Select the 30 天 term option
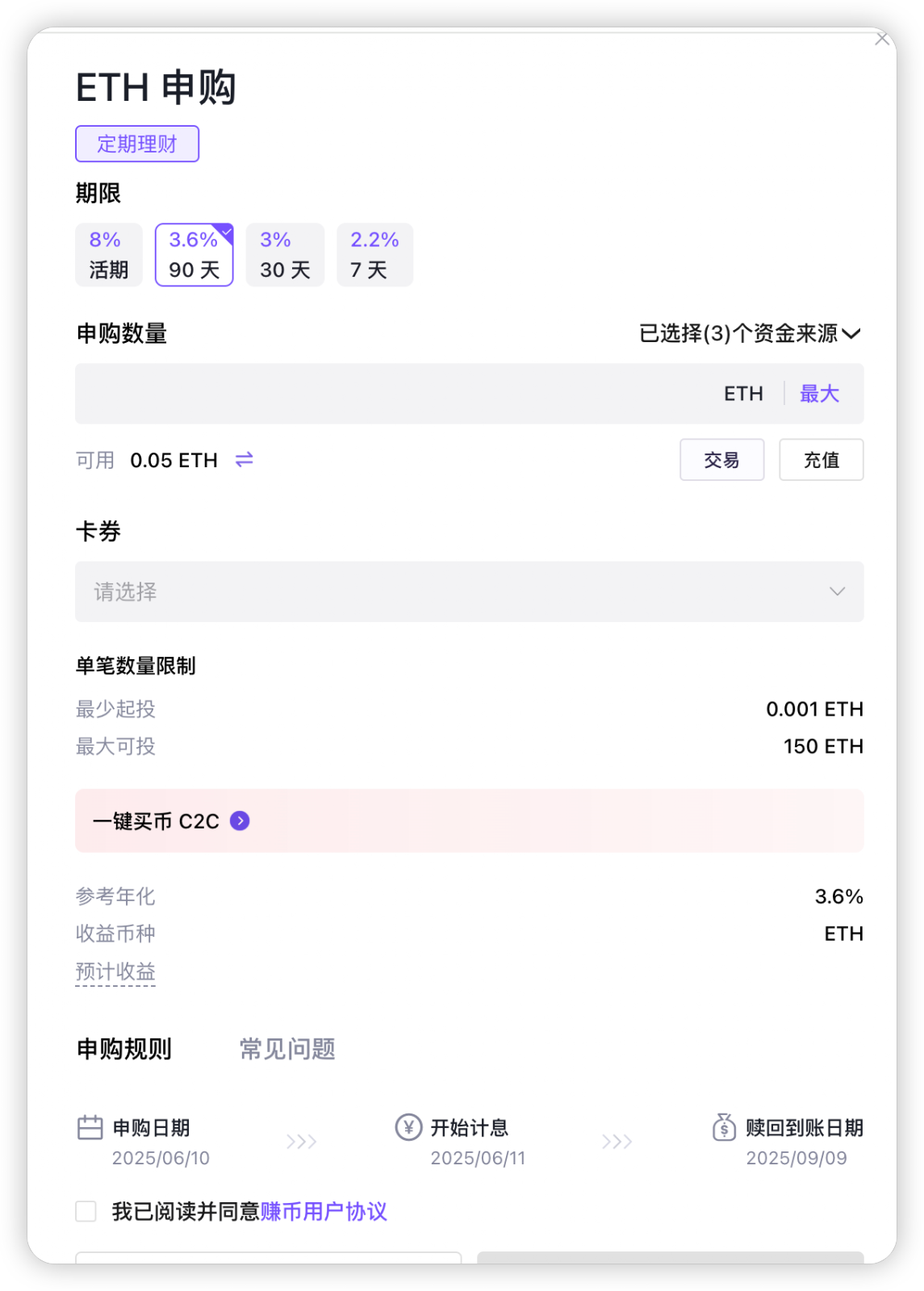This screenshot has height=1291, width=924. tap(285, 255)
